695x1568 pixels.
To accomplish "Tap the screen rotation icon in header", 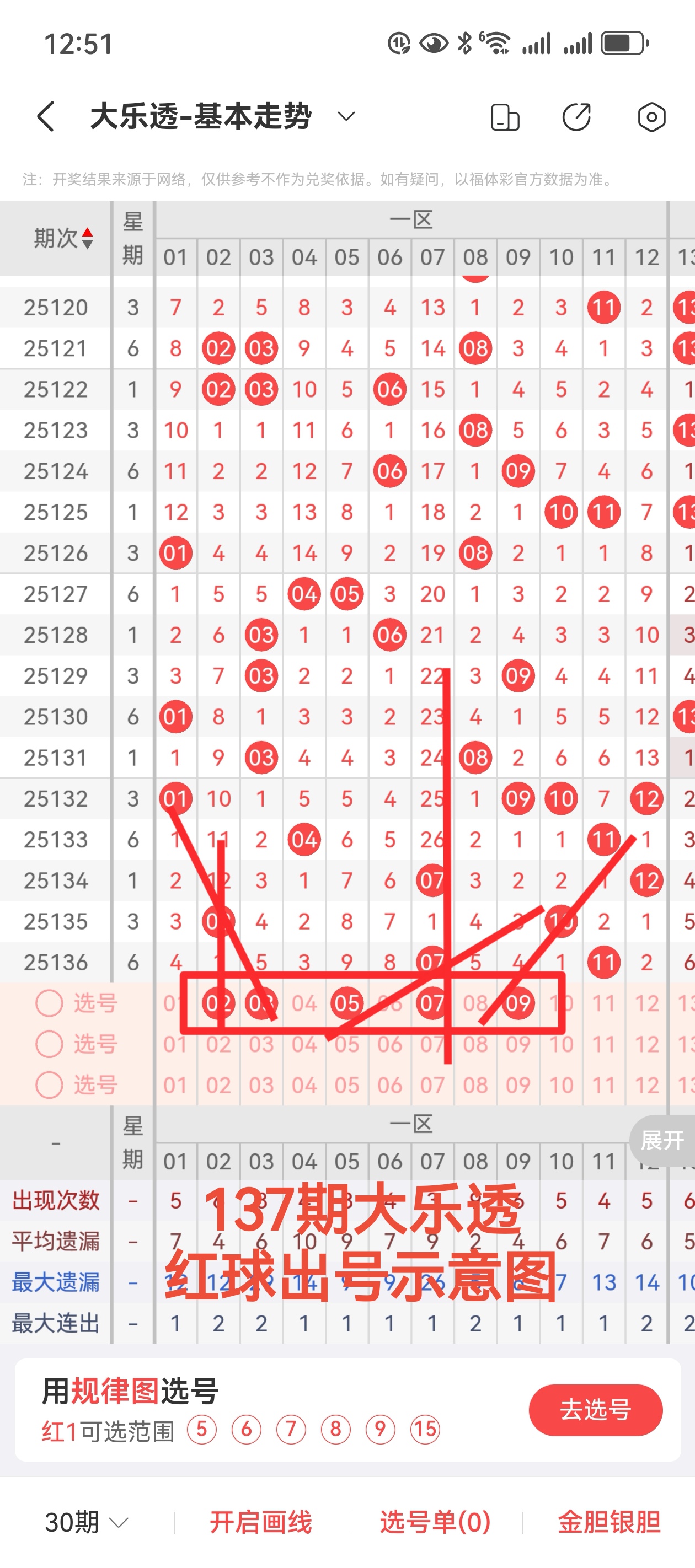I will tap(504, 117).
